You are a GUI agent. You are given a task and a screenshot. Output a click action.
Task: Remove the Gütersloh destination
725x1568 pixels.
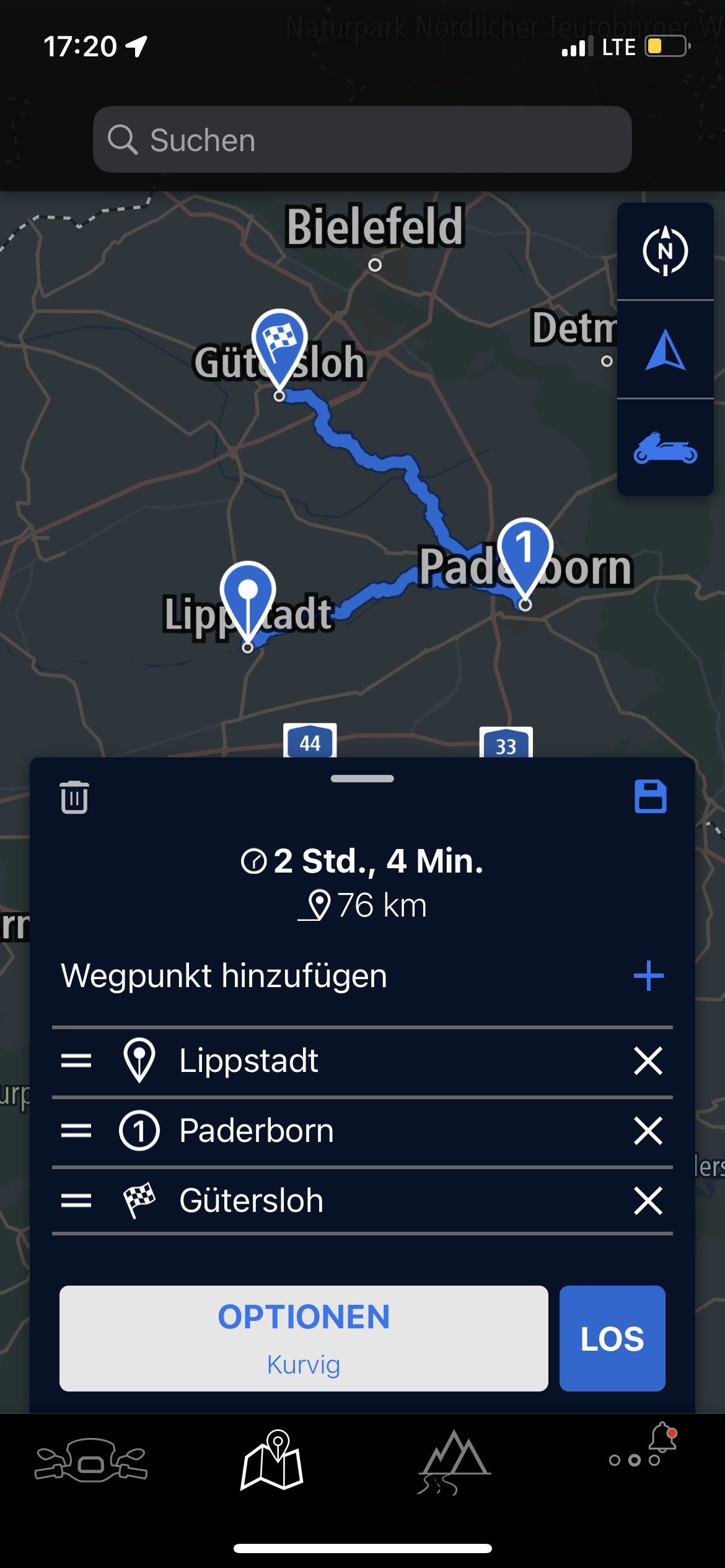tap(648, 1201)
